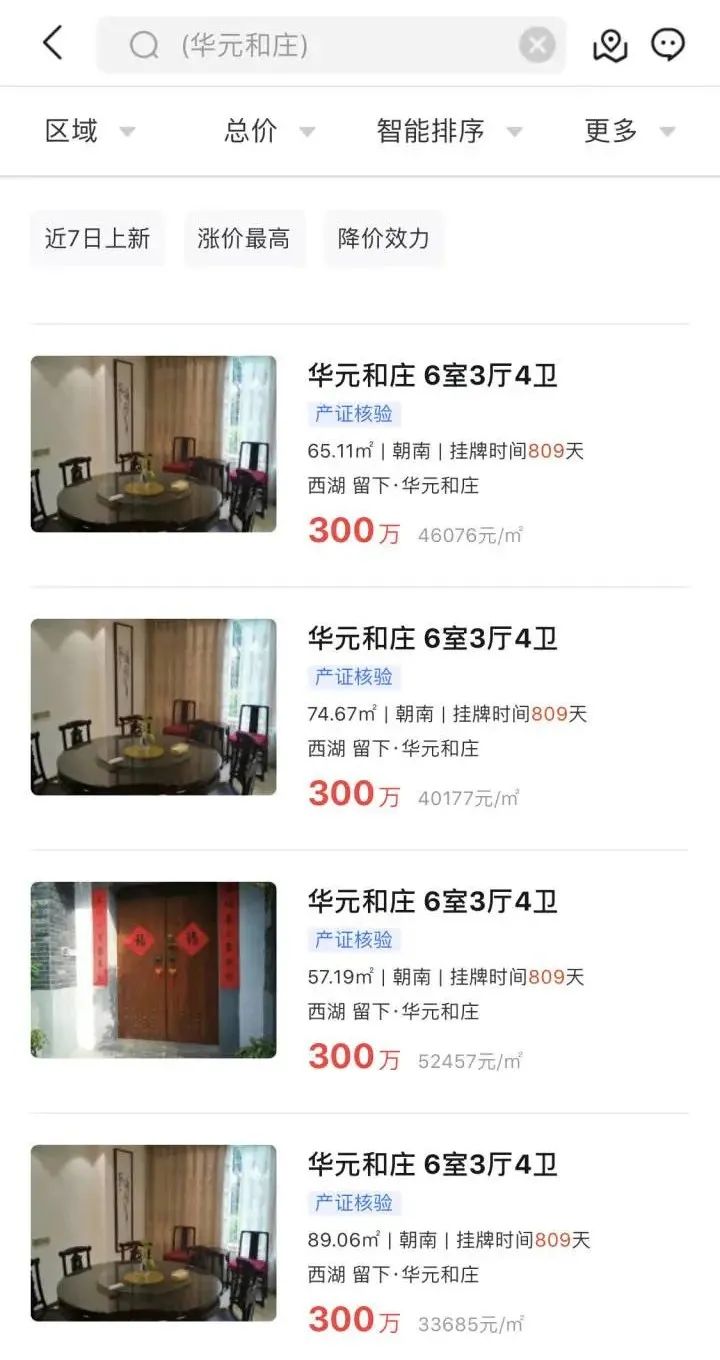Screen dimensions: 720x1360
Task: Expand the 总价 filter dropdown
Action: tap(269, 131)
